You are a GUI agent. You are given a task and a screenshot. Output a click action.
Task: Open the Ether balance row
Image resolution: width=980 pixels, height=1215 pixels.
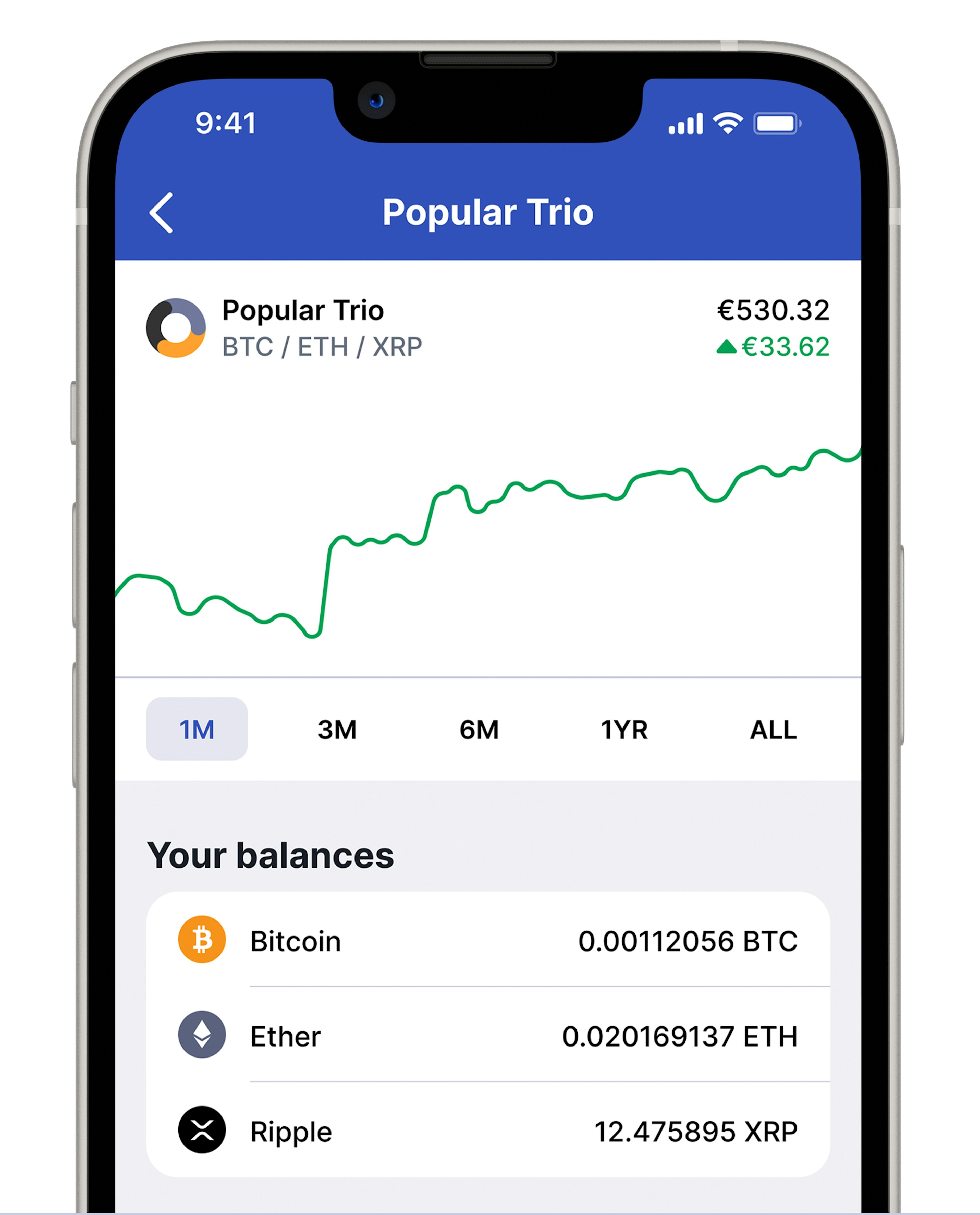[x=488, y=1036]
